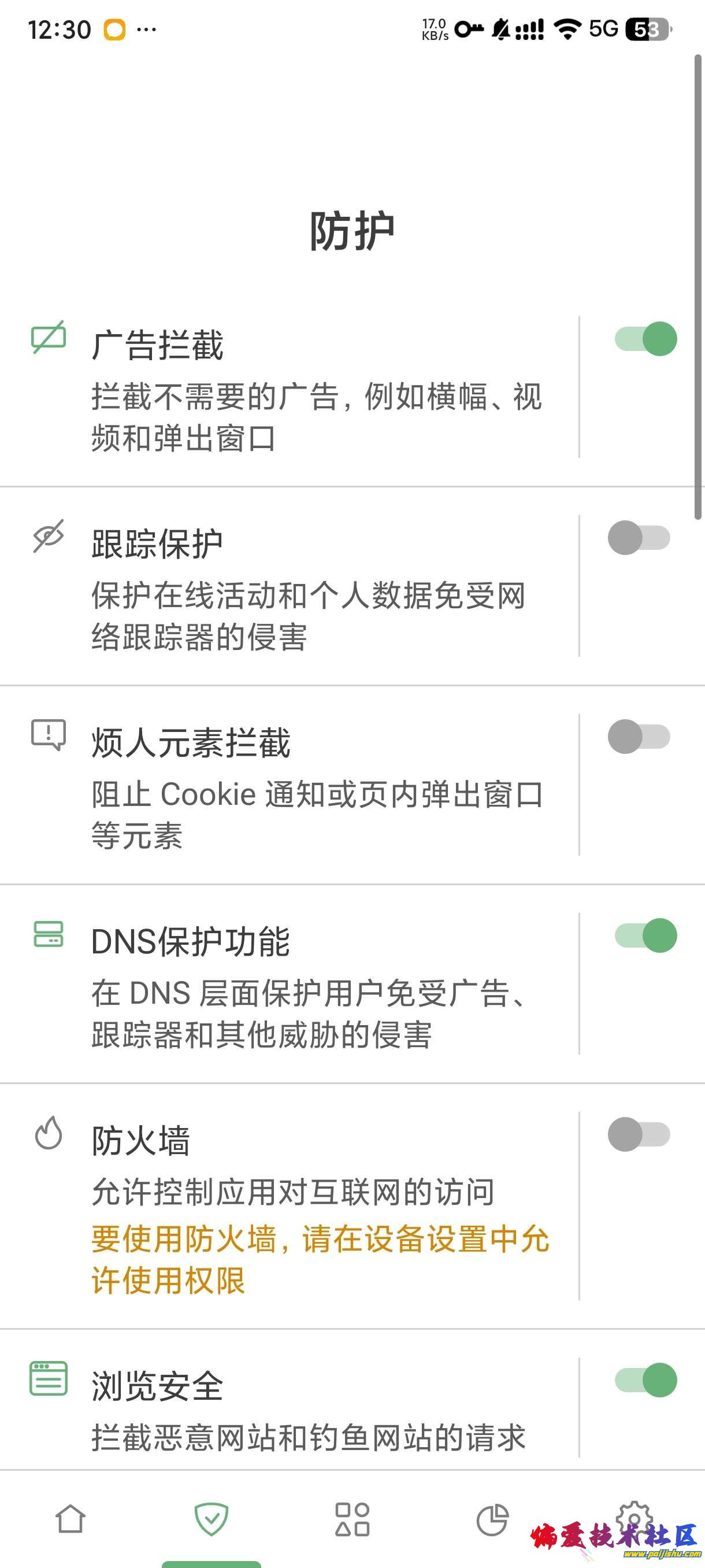Screen dimensions: 705x1568
Task: Open the statistics pie chart tab
Action: pos(492,1520)
